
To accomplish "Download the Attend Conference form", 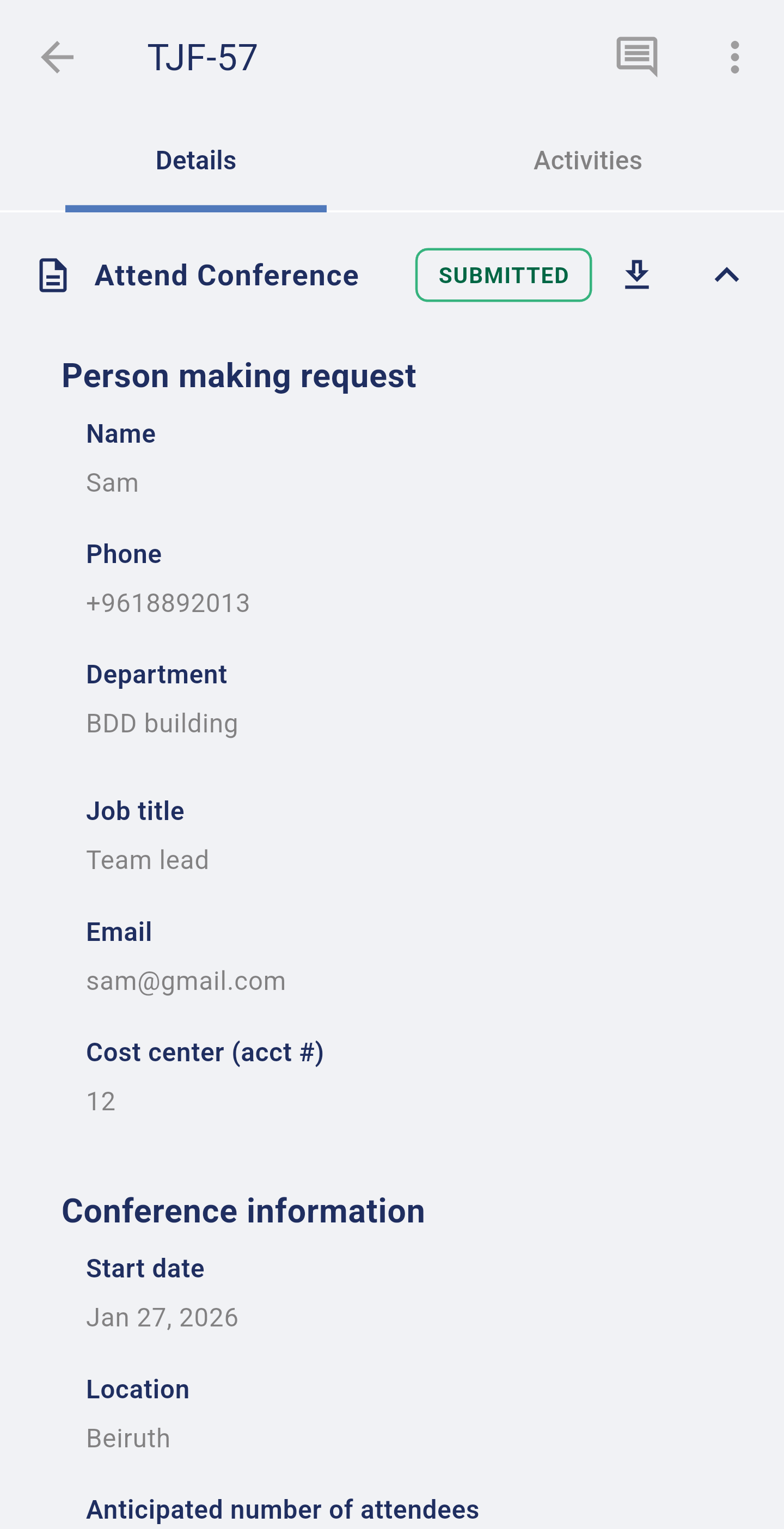I will coord(637,275).
